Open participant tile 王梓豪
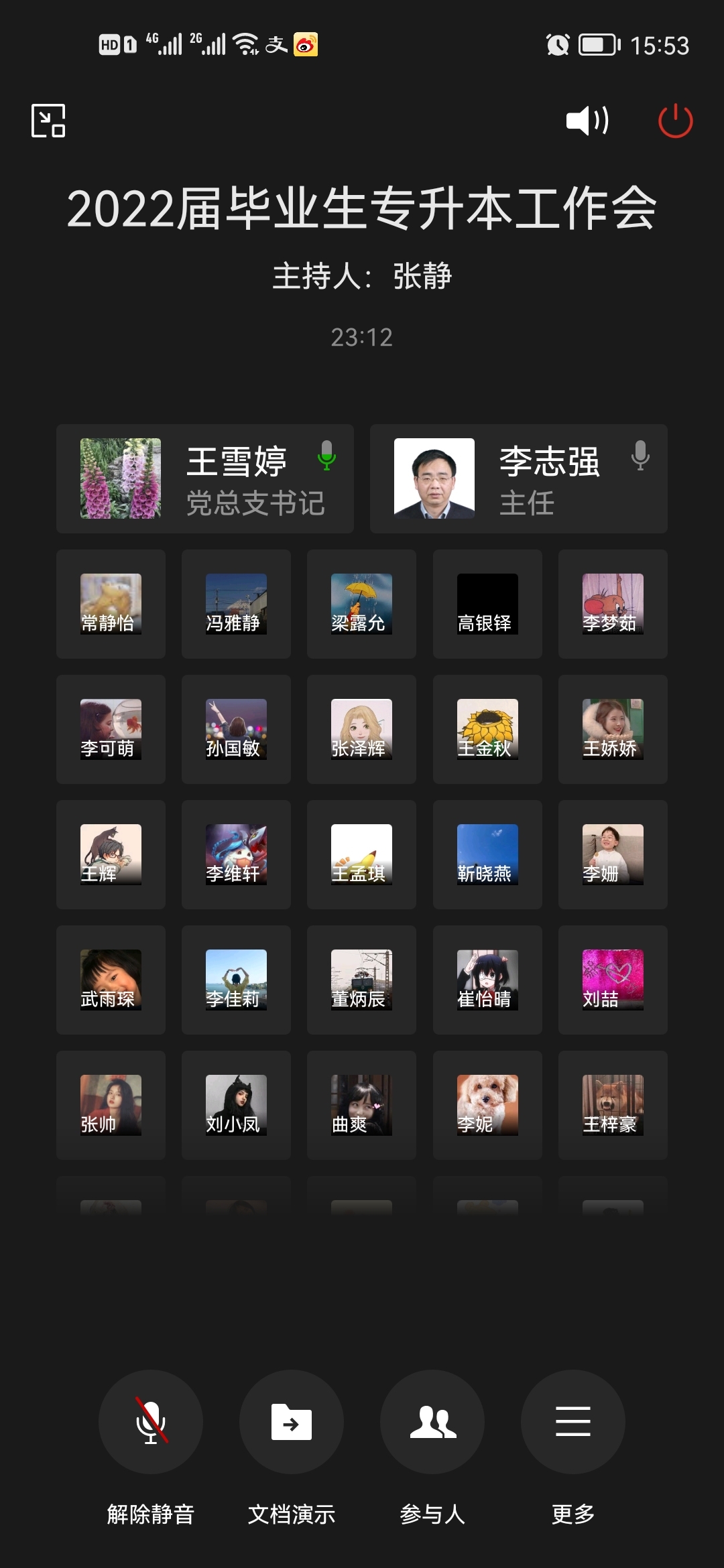 point(613,1105)
